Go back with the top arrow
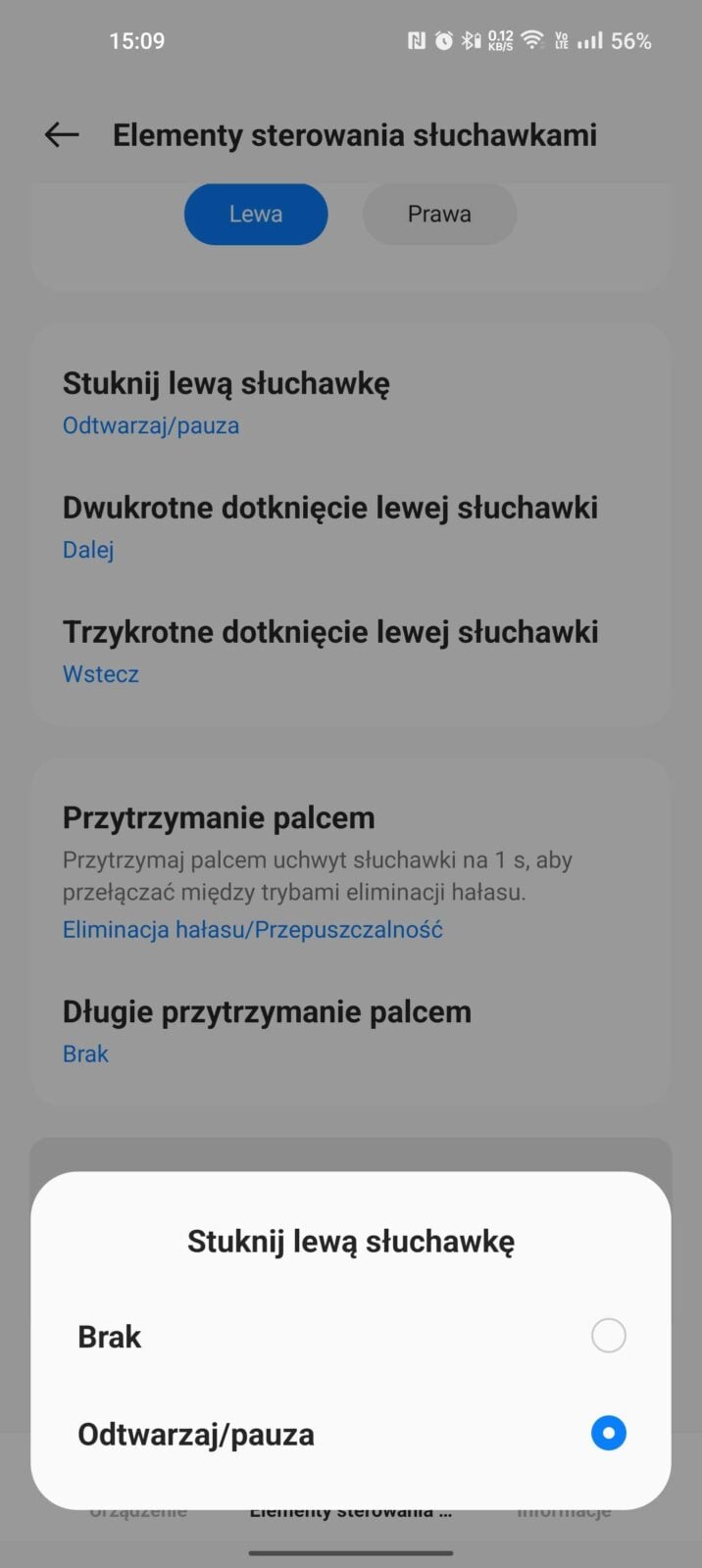 (62, 135)
